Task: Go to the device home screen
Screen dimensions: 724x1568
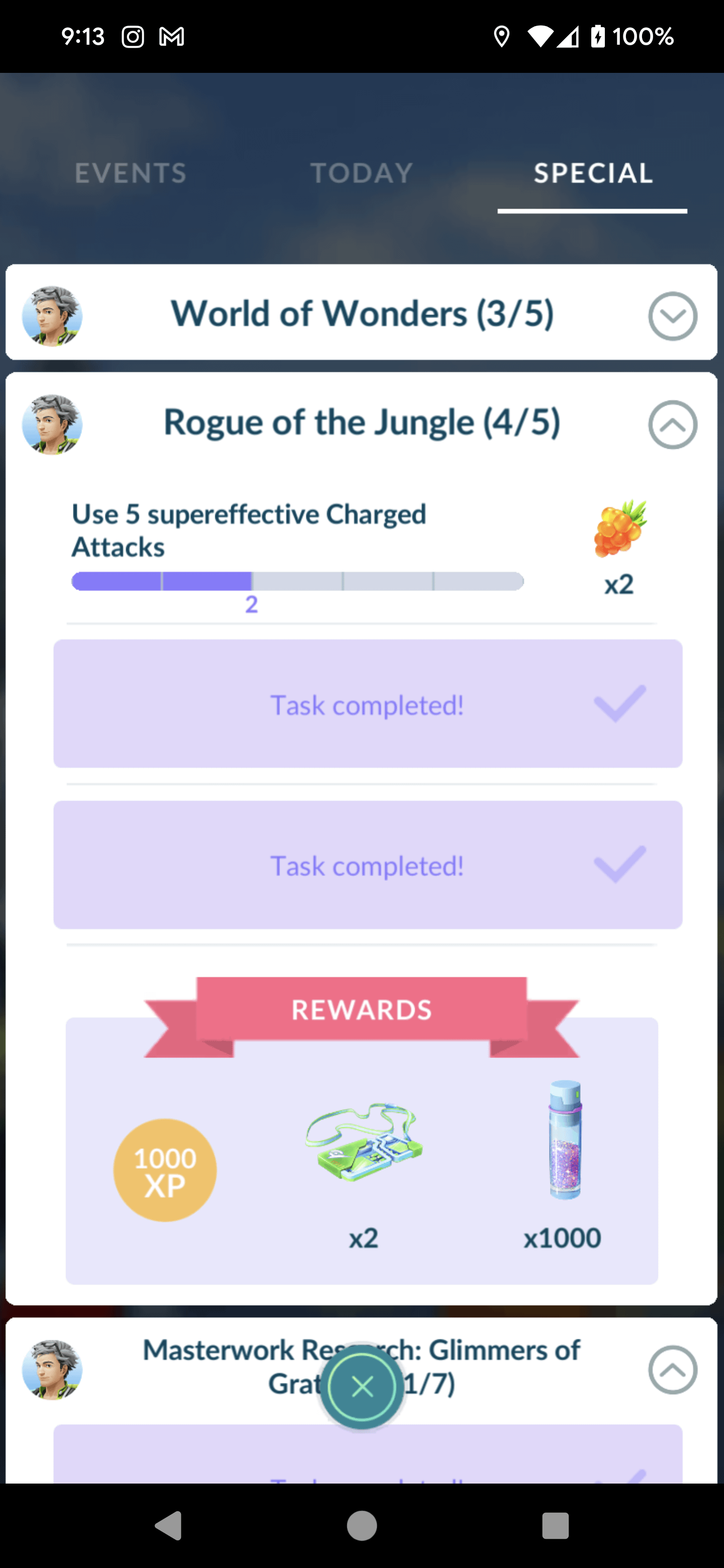Action: coord(361,1525)
